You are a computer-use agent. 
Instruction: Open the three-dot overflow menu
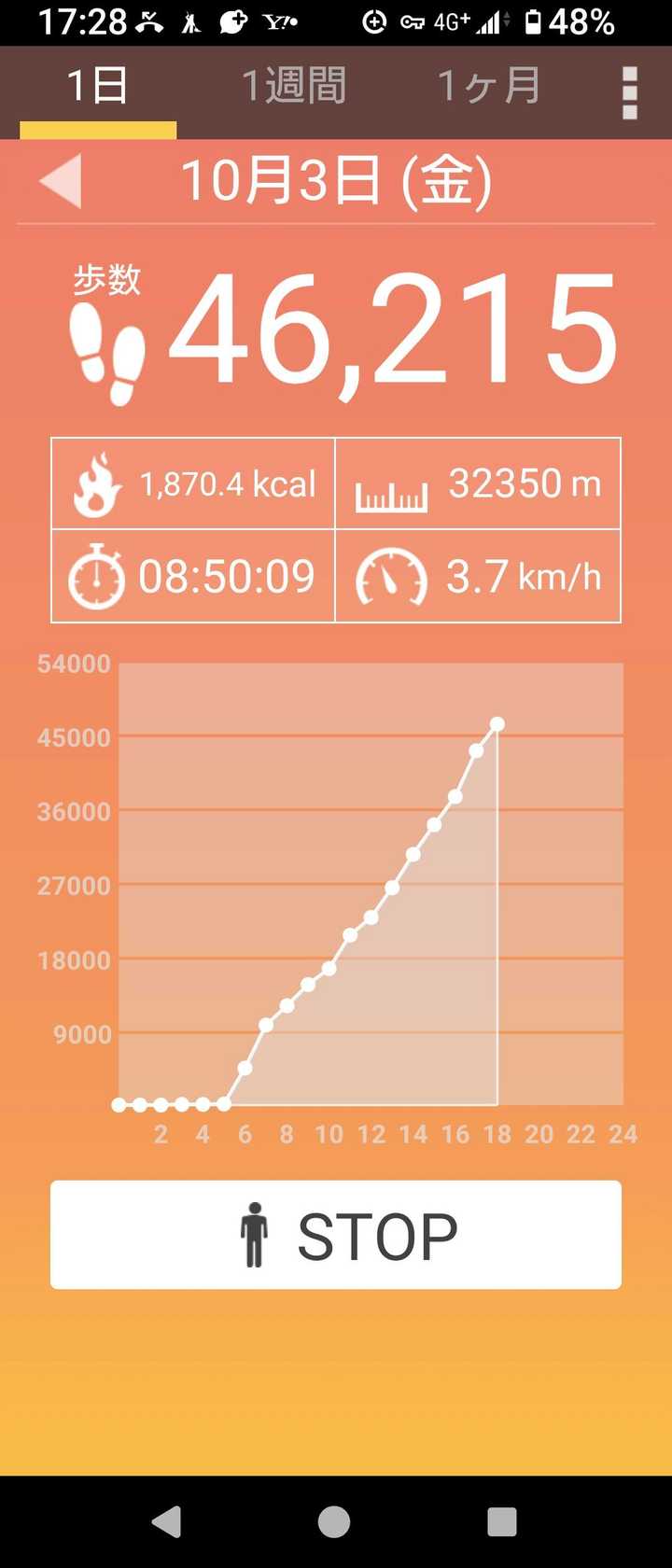pos(630,92)
